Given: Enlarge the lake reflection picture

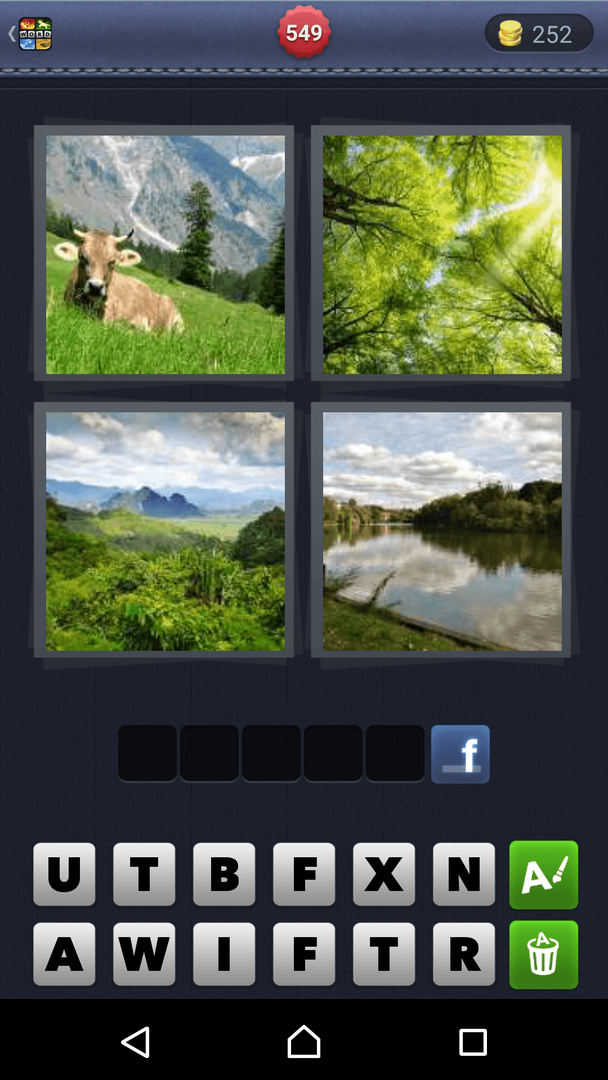Looking at the screenshot, I should point(442,531).
